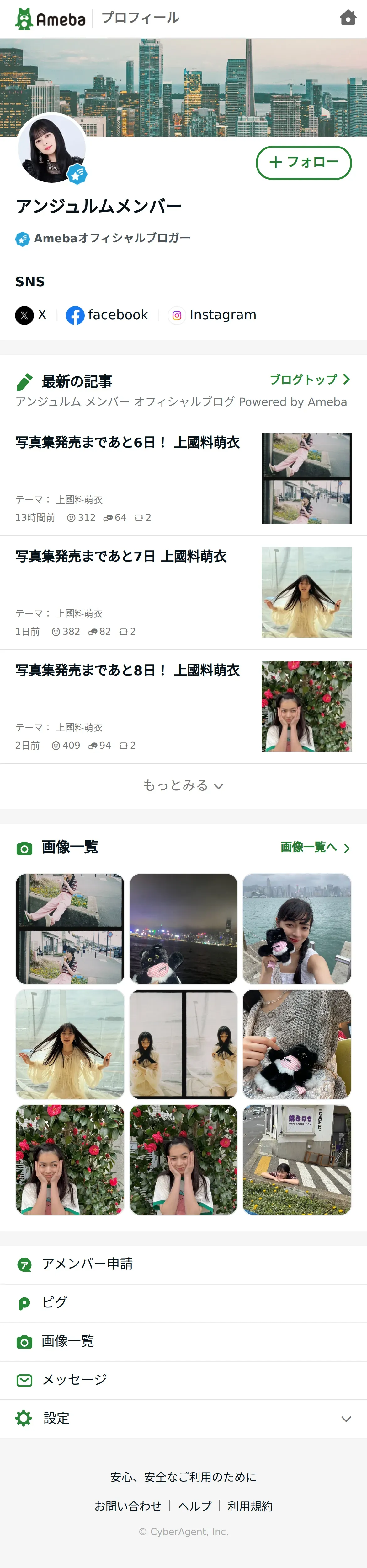
Task: Open the article 写真集発売まであと8日！
Action: coord(127,670)
